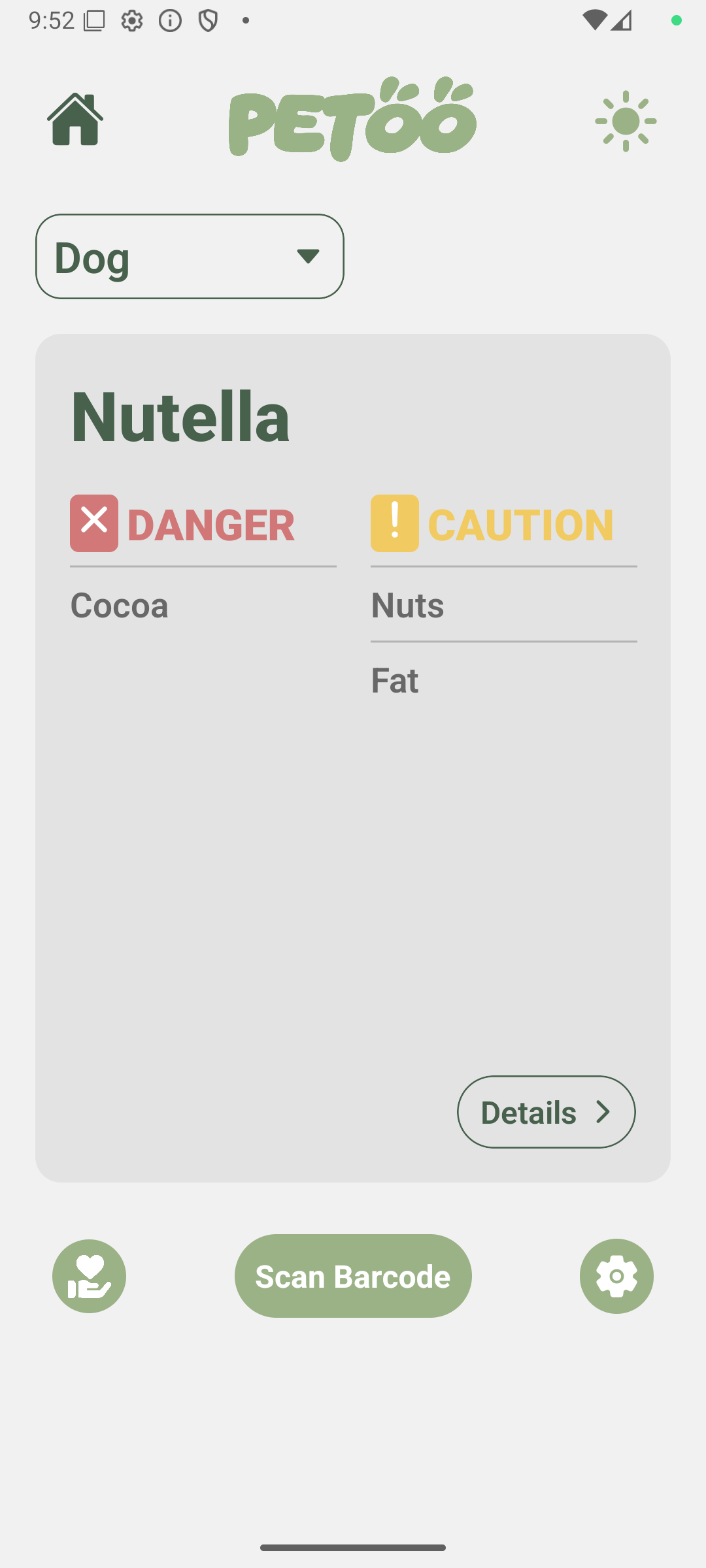Open the heart-in-hand support icon

[89, 1275]
